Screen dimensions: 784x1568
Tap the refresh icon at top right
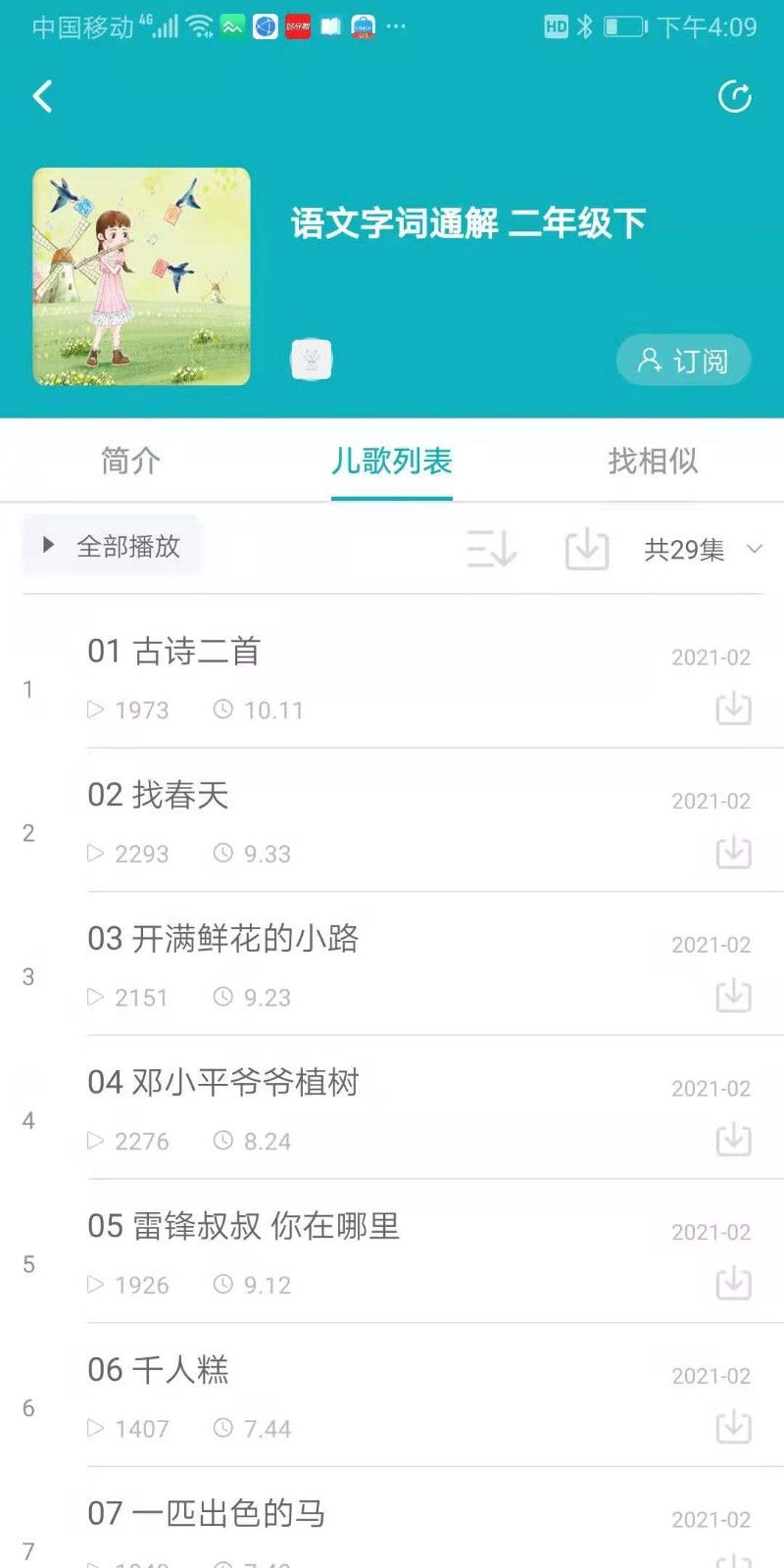[735, 97]
